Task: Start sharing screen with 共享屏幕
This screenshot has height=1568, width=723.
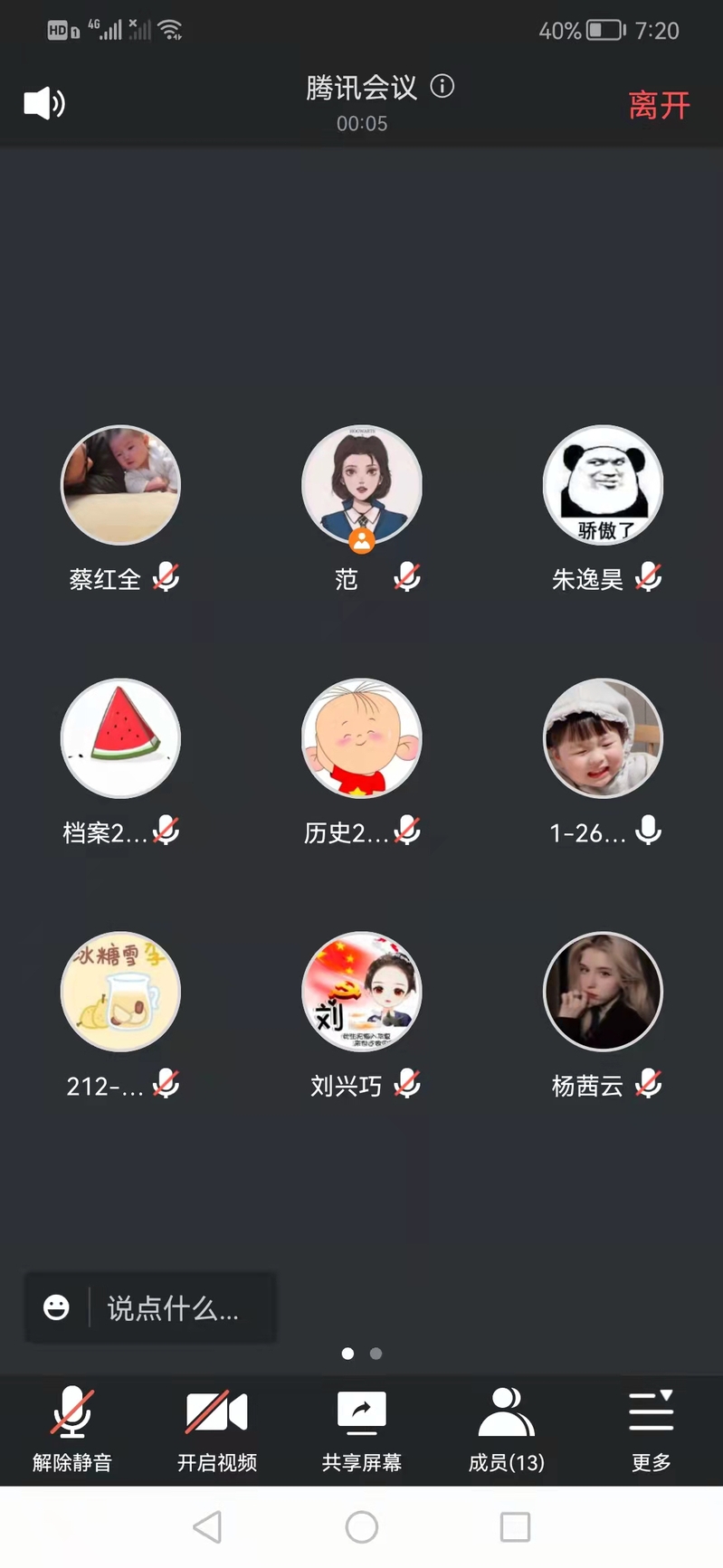Action: (x=362, y=1427)
